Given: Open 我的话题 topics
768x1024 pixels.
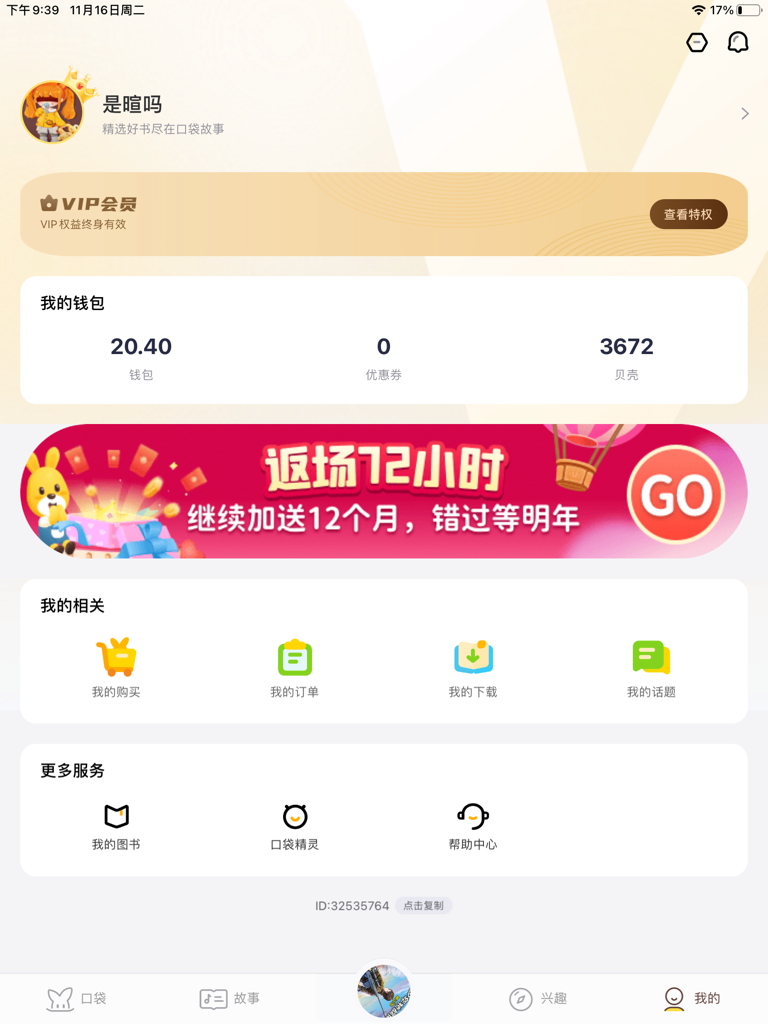Looking at the screenshot, I should pyautogui.click(x=651, y=668).
